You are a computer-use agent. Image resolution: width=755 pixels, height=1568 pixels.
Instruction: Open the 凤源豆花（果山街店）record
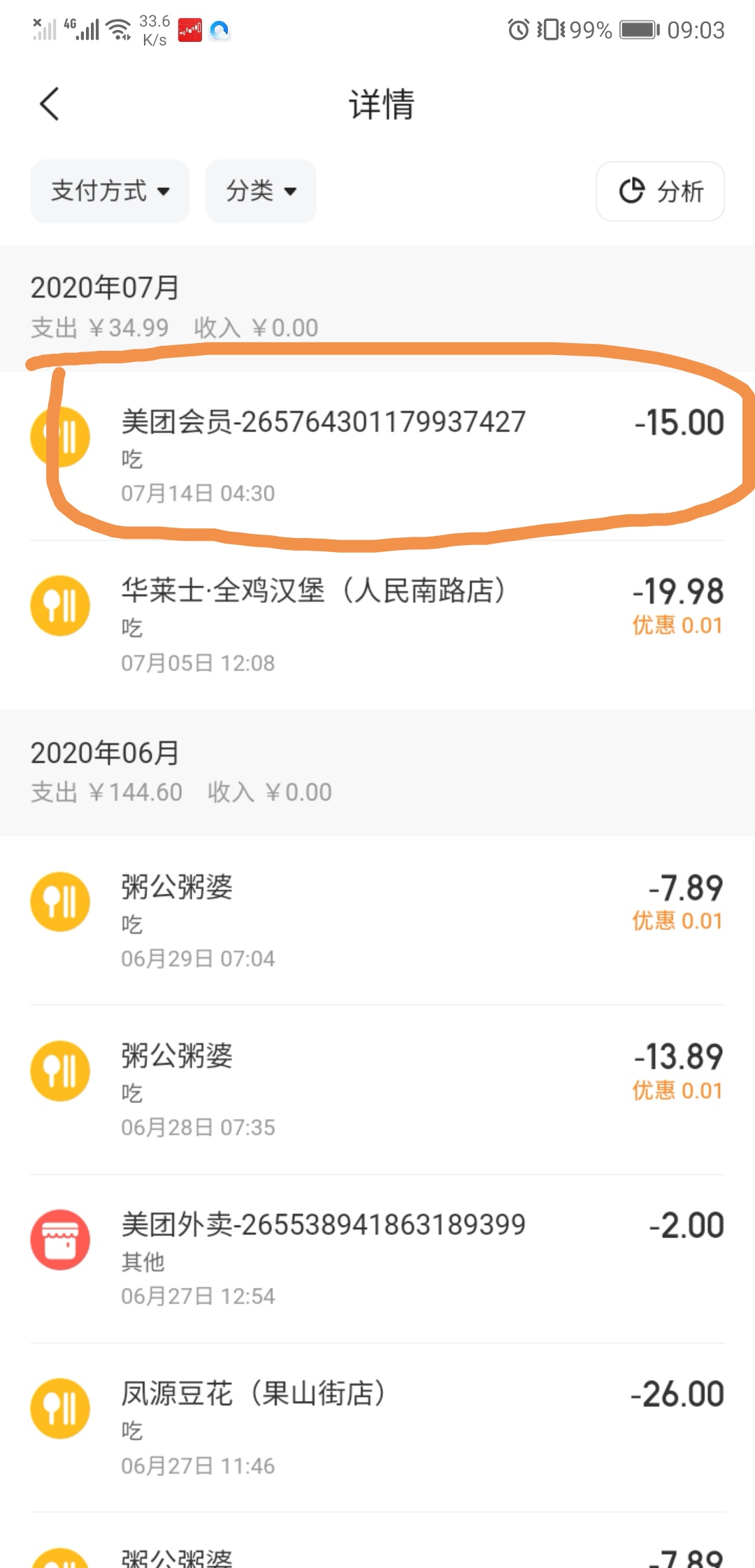(x=377, y=1428)
